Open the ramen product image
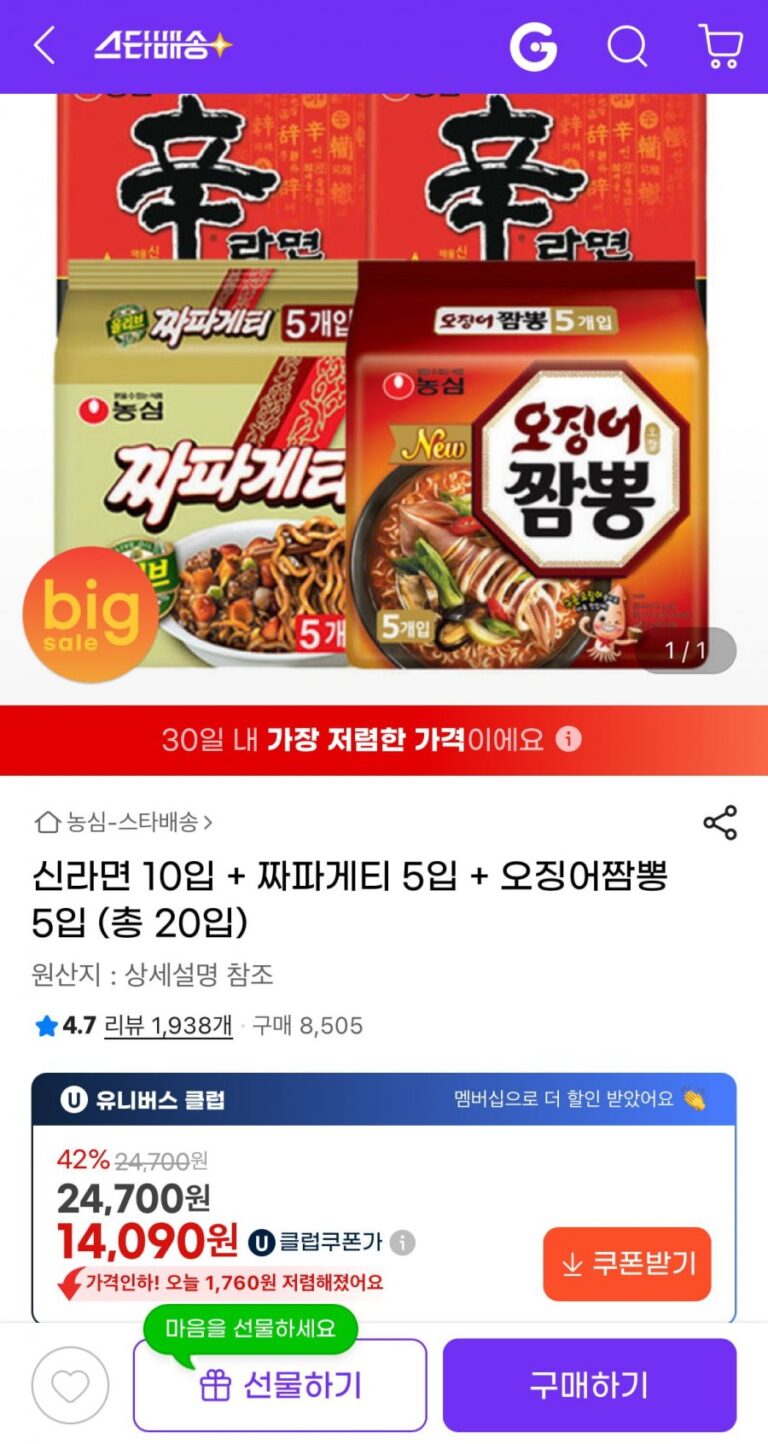768x1444 pixels. click(384, 400)
